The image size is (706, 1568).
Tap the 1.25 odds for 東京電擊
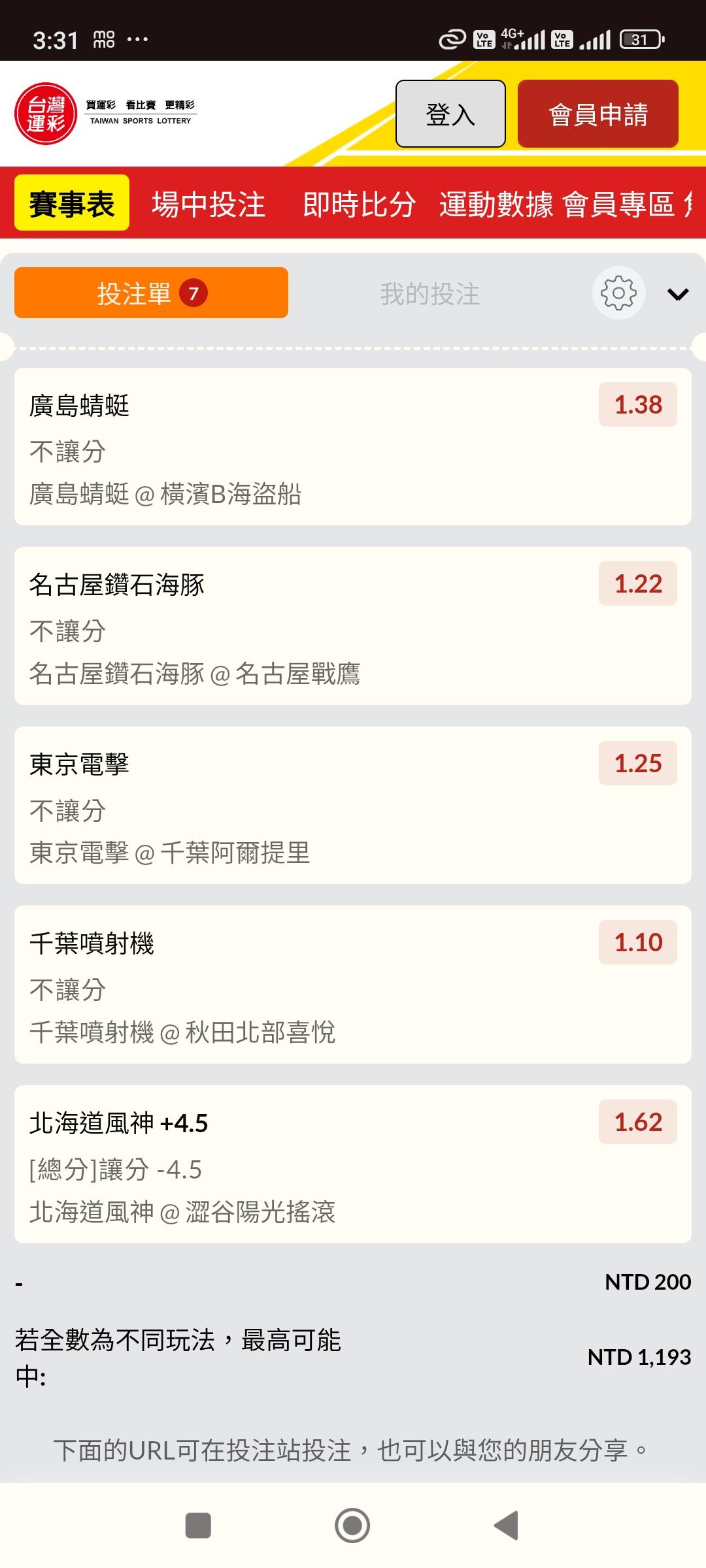637,763
